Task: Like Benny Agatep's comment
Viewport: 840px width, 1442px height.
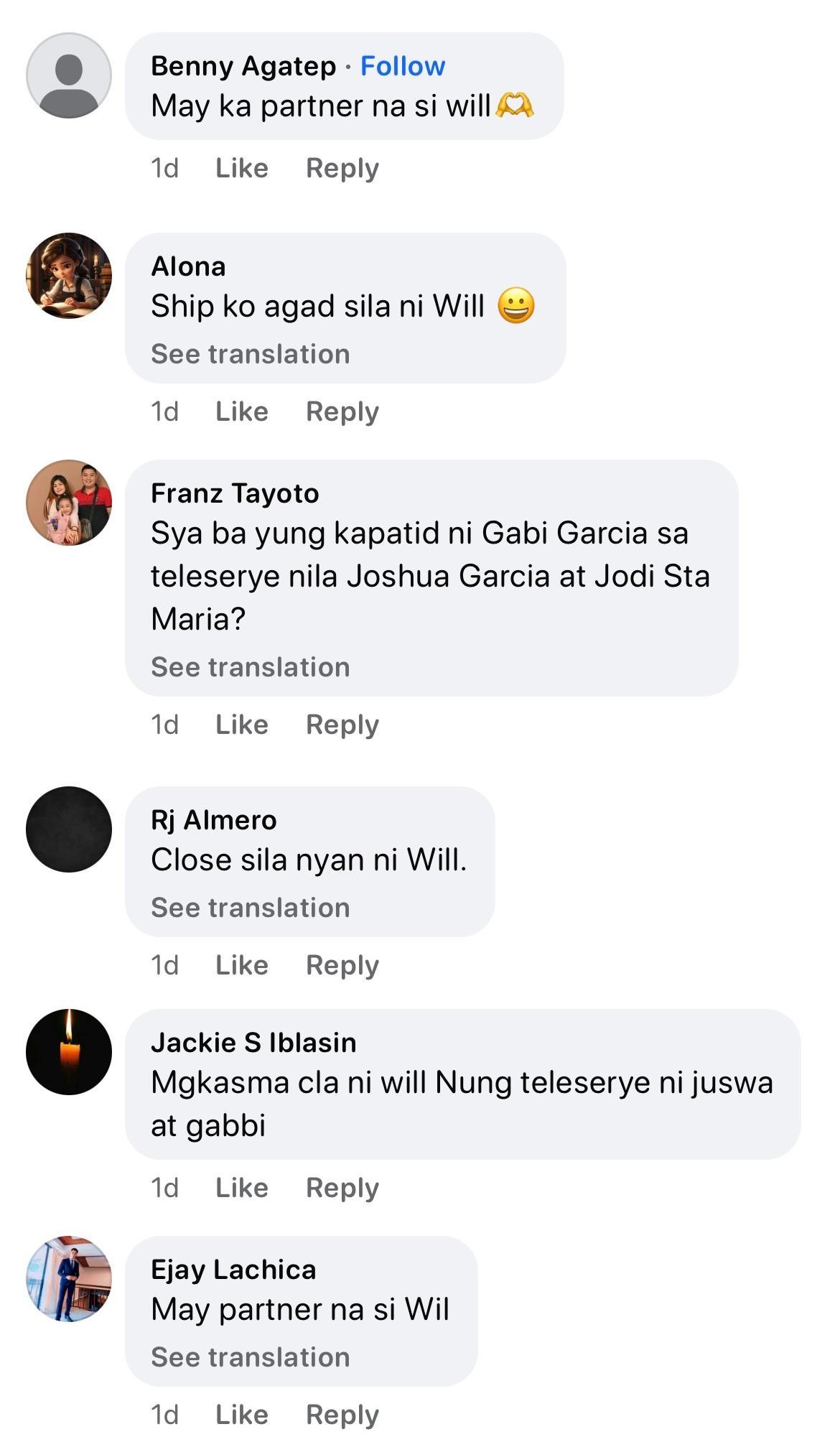Action: pos(241,168)
